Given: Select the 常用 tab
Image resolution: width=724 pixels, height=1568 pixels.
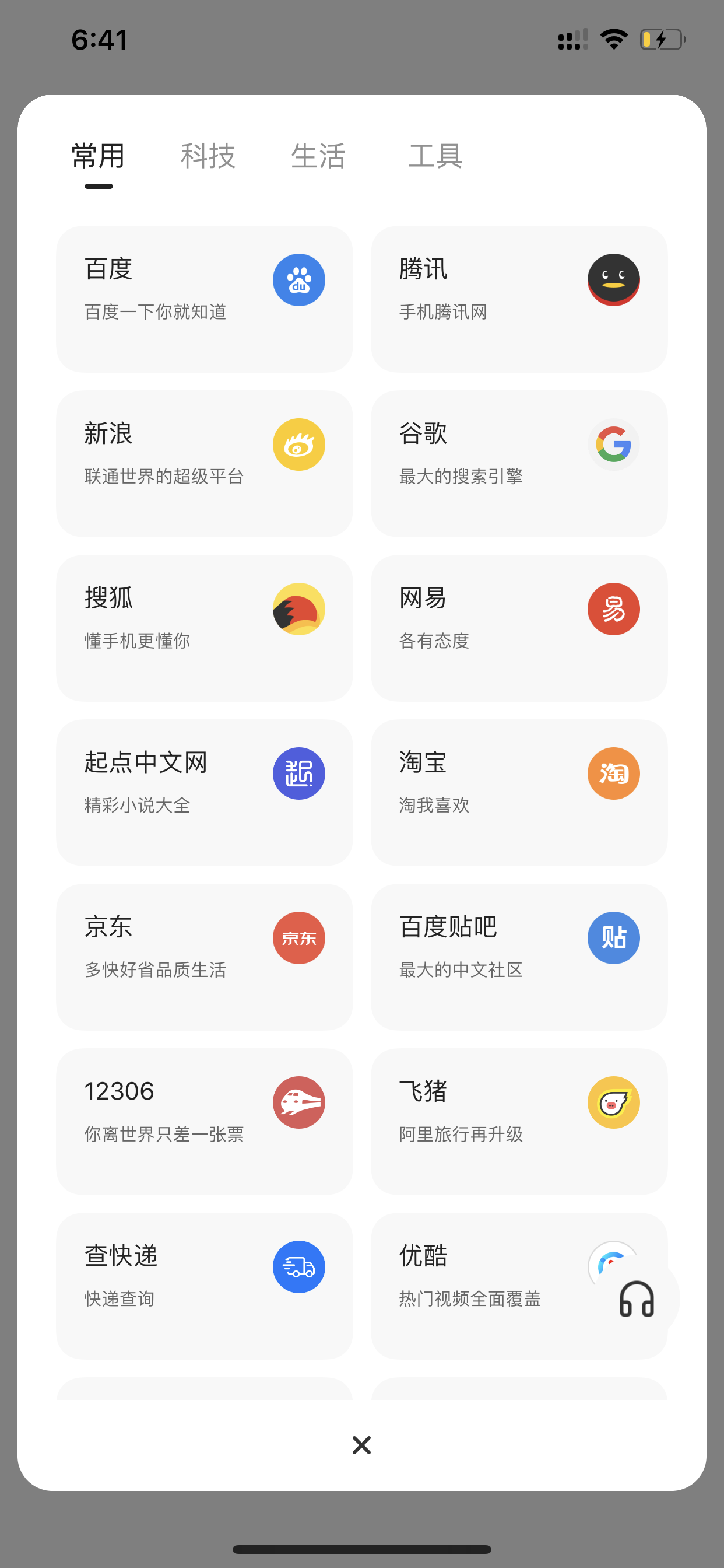Looking at the screenshot, I should click(99, 156).
